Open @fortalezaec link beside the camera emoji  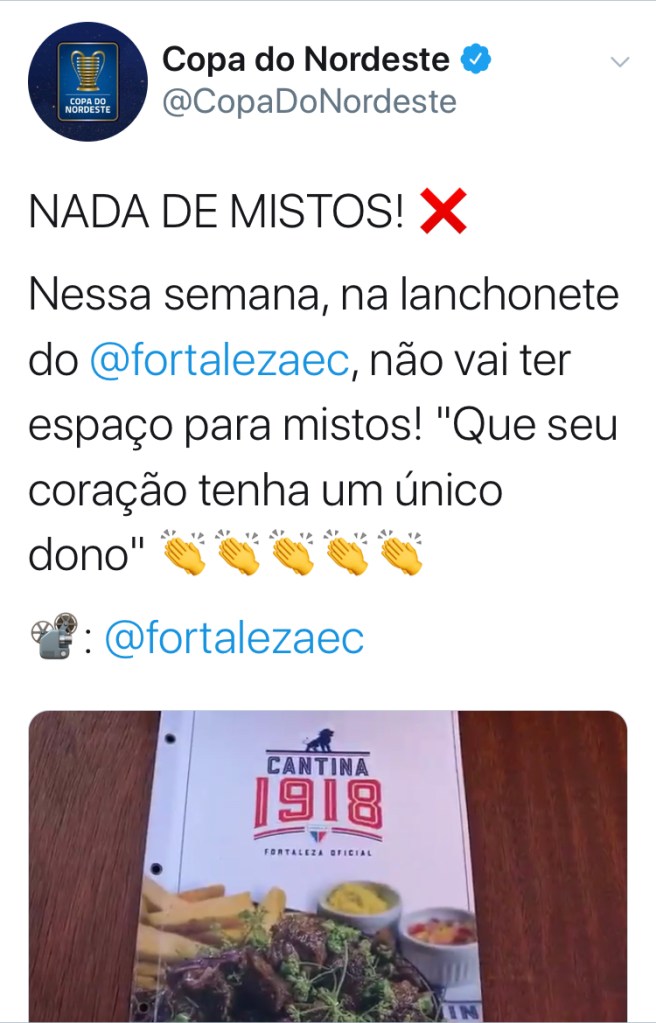pos(234,638)
